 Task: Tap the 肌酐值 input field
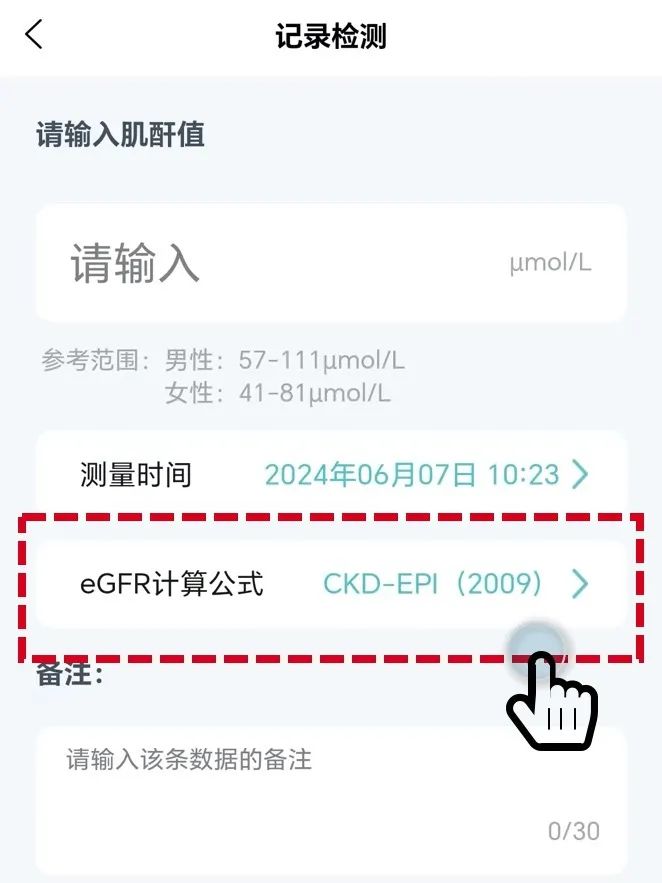point(280,264)
